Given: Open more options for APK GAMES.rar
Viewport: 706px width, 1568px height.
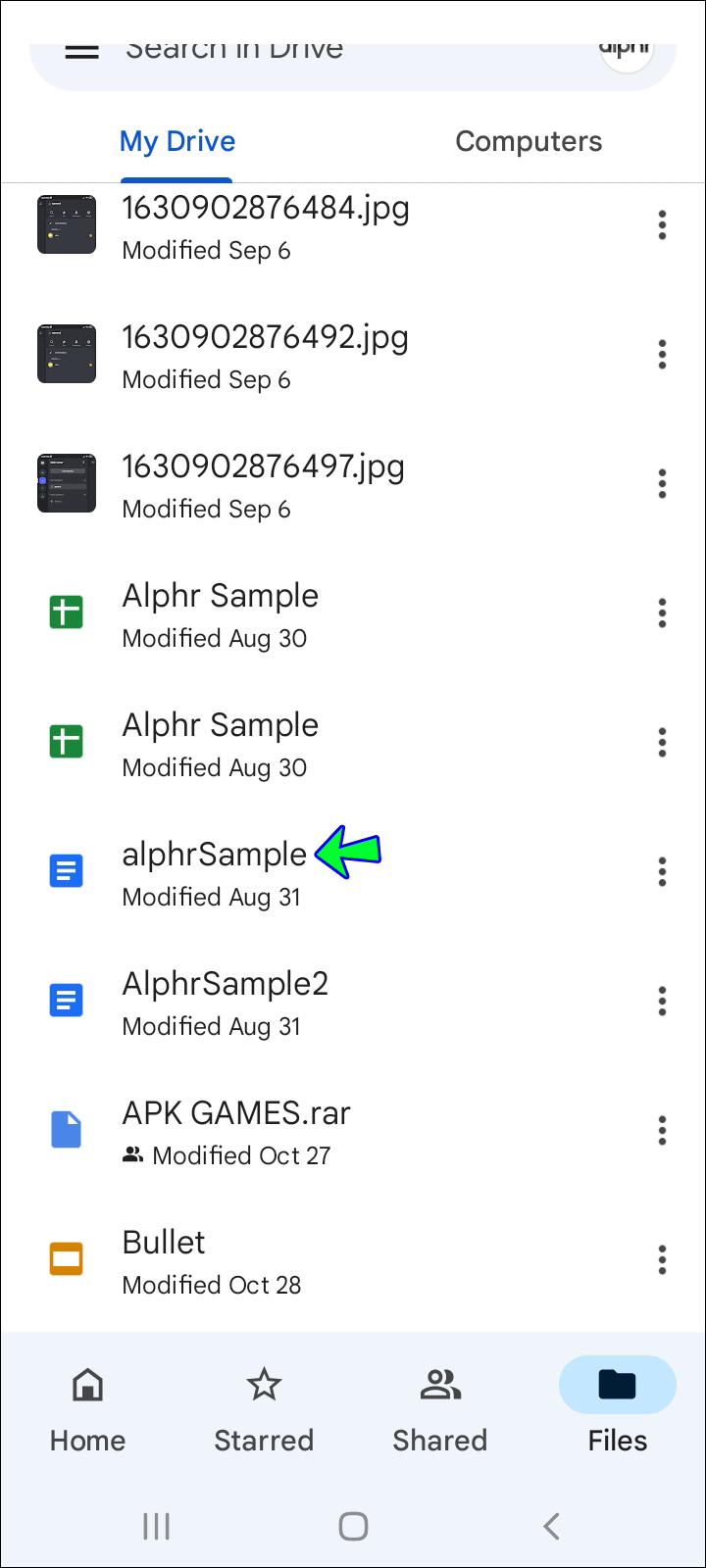Looking at the screenshot, I should click(x=662, y=1130).
